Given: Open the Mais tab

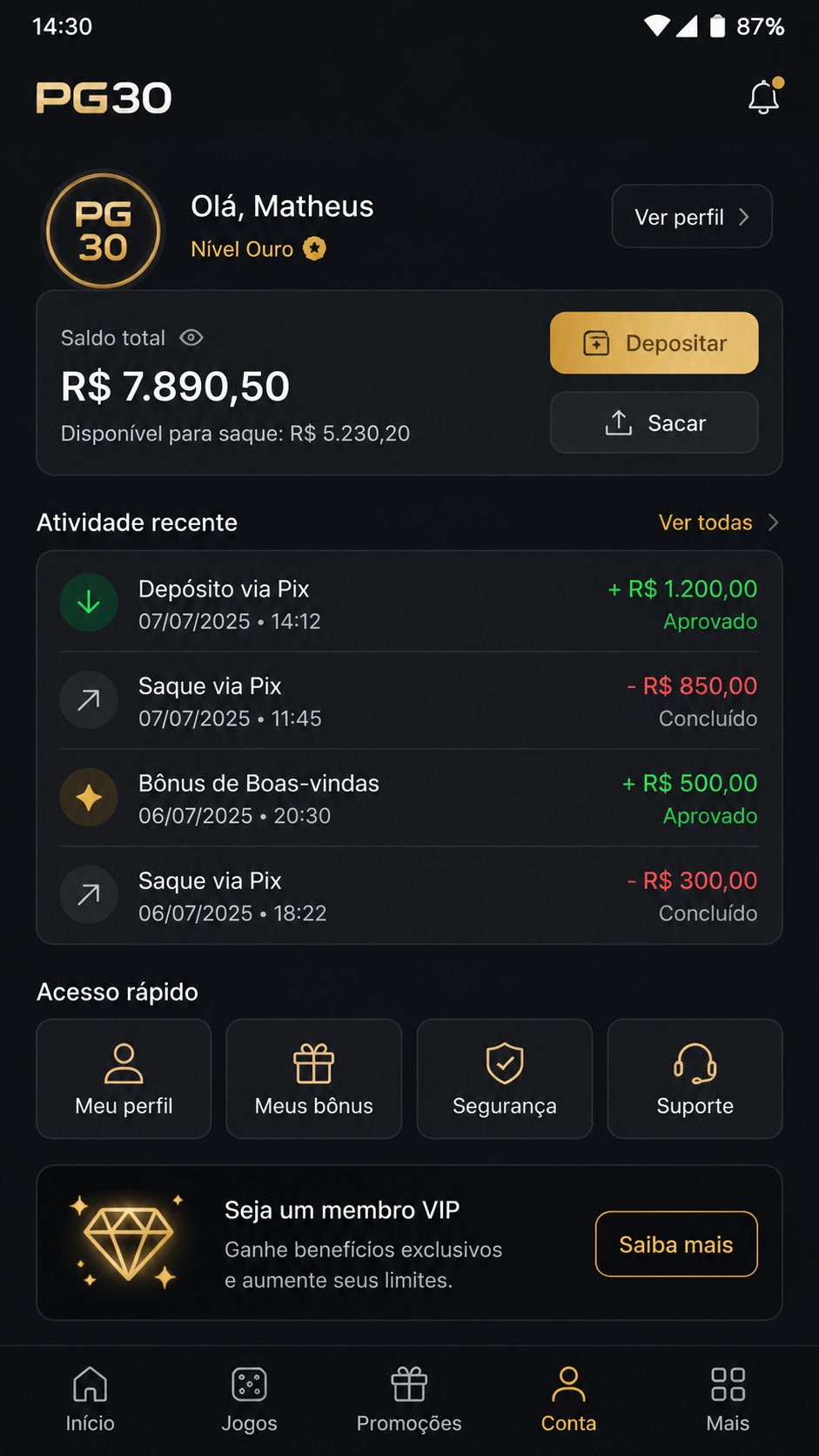Looking at the screenshot, I should point(728,1399).
